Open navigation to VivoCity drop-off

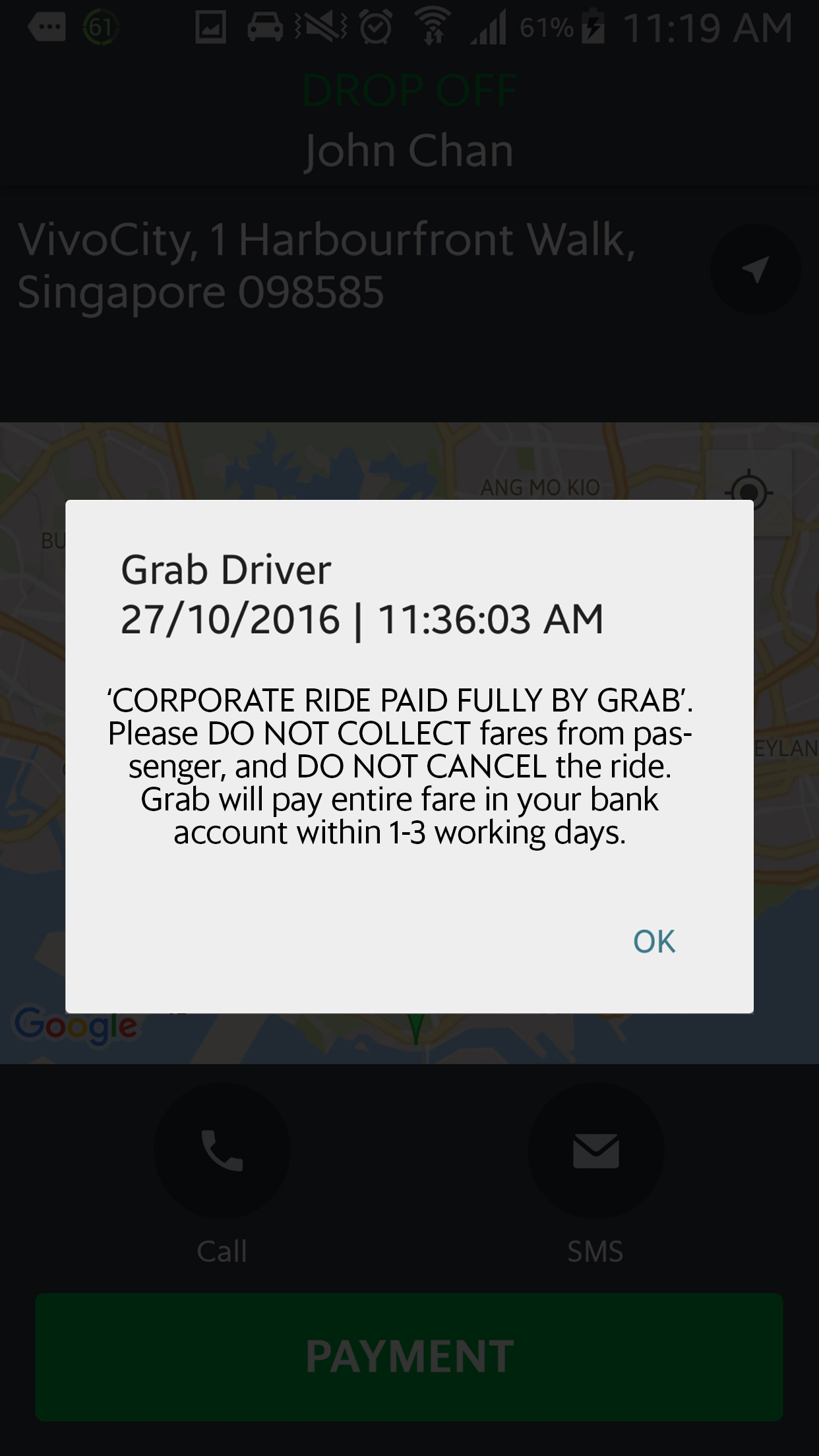(755, 269)
